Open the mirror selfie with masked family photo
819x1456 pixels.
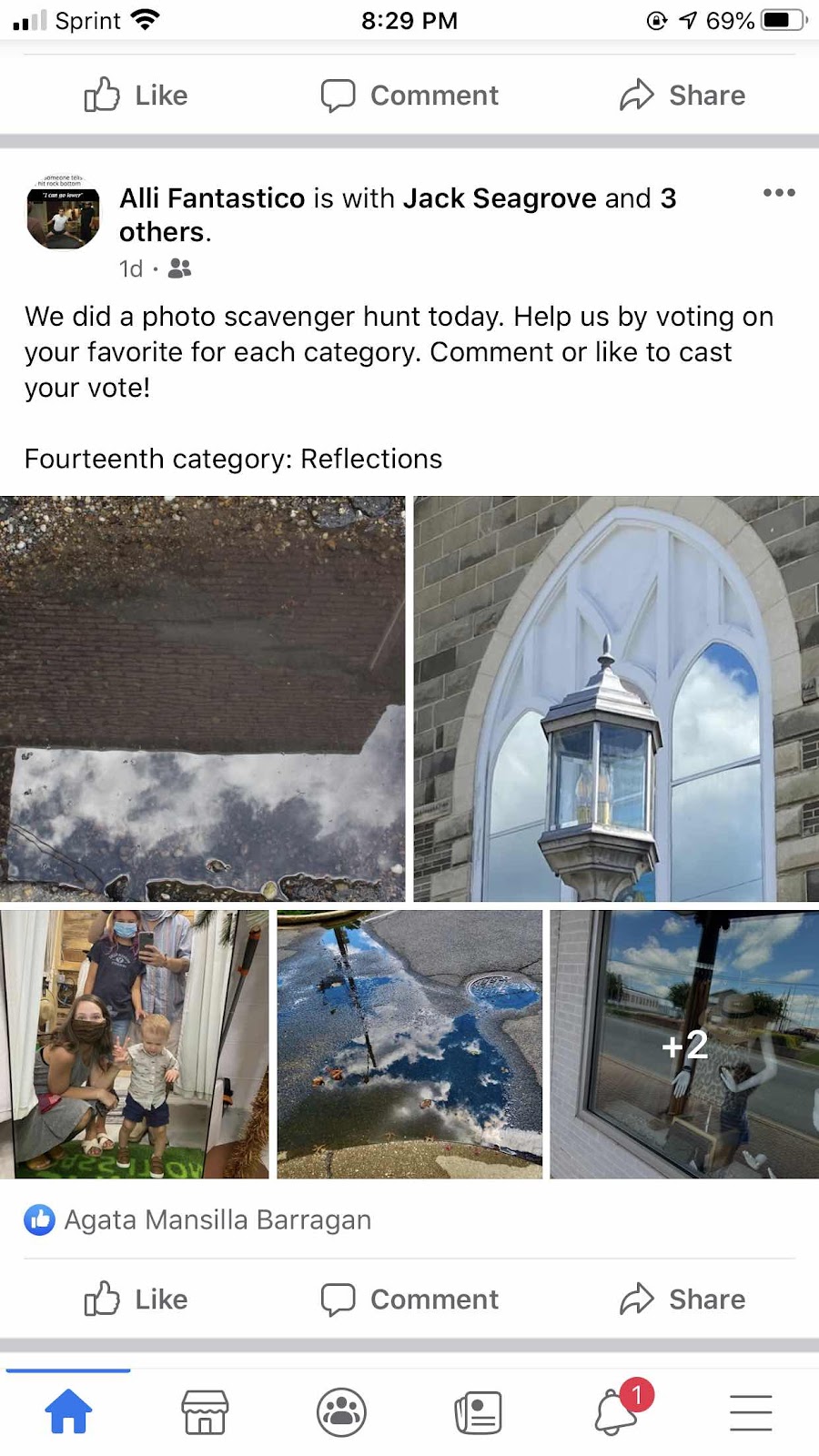point(135,1044)
